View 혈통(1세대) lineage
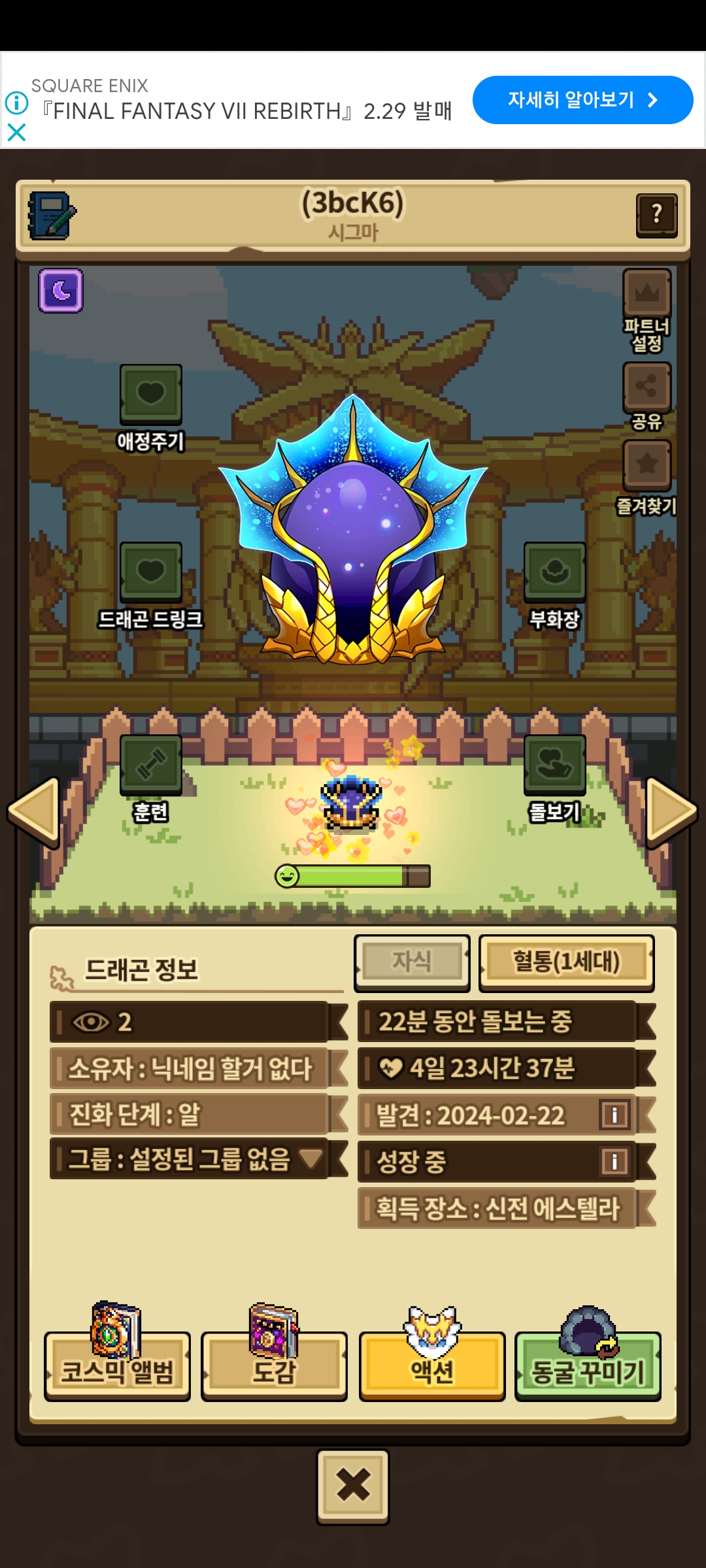The image size is (706, 1568). [x=566, y=962]
